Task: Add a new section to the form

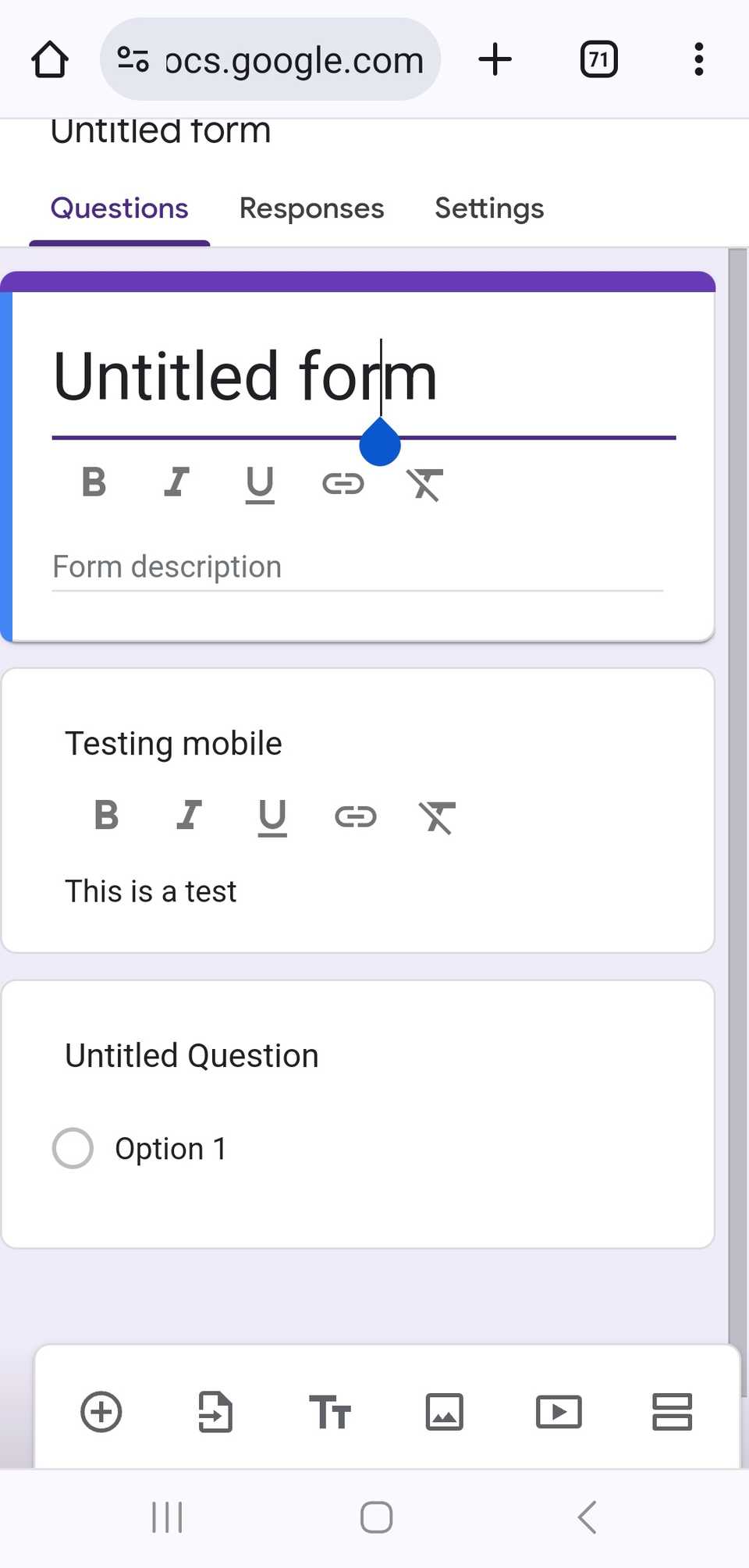Action: [672, 1411]
